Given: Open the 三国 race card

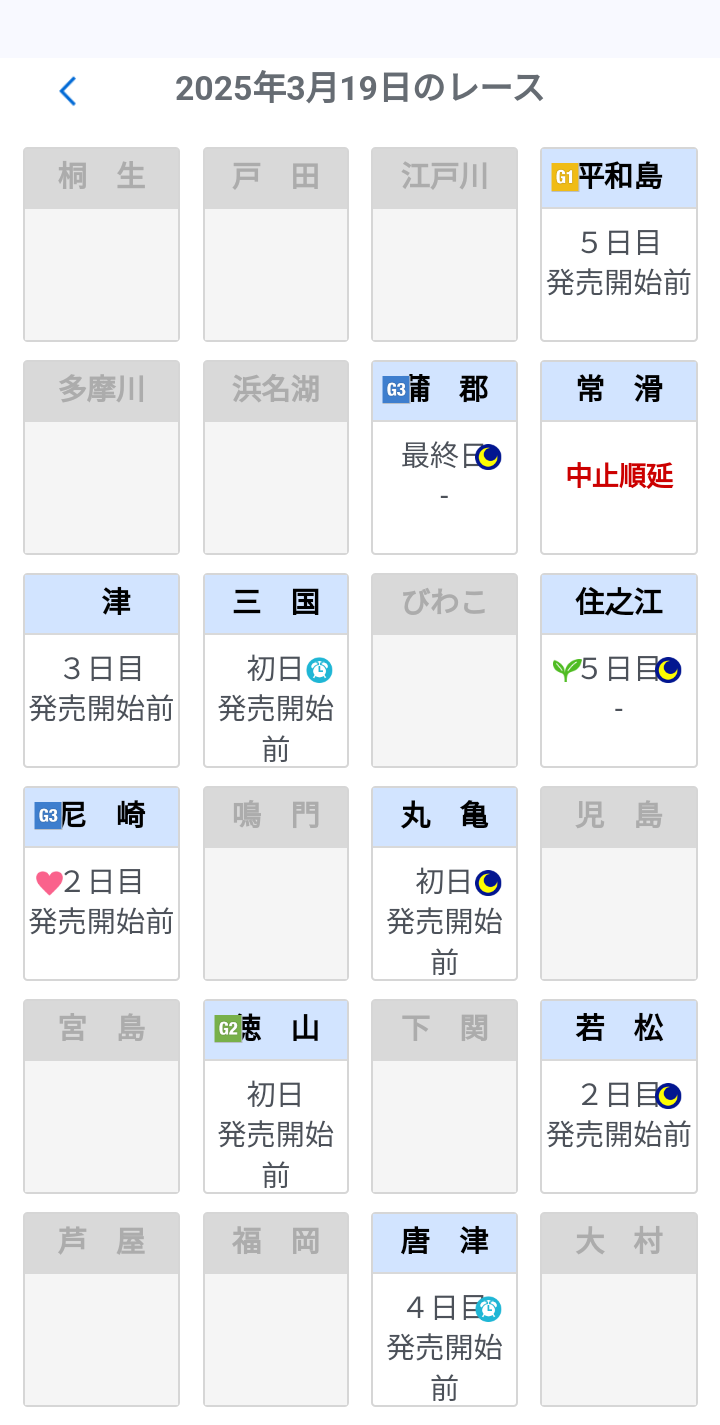Looking at the screenshot, I should point(276,671).
